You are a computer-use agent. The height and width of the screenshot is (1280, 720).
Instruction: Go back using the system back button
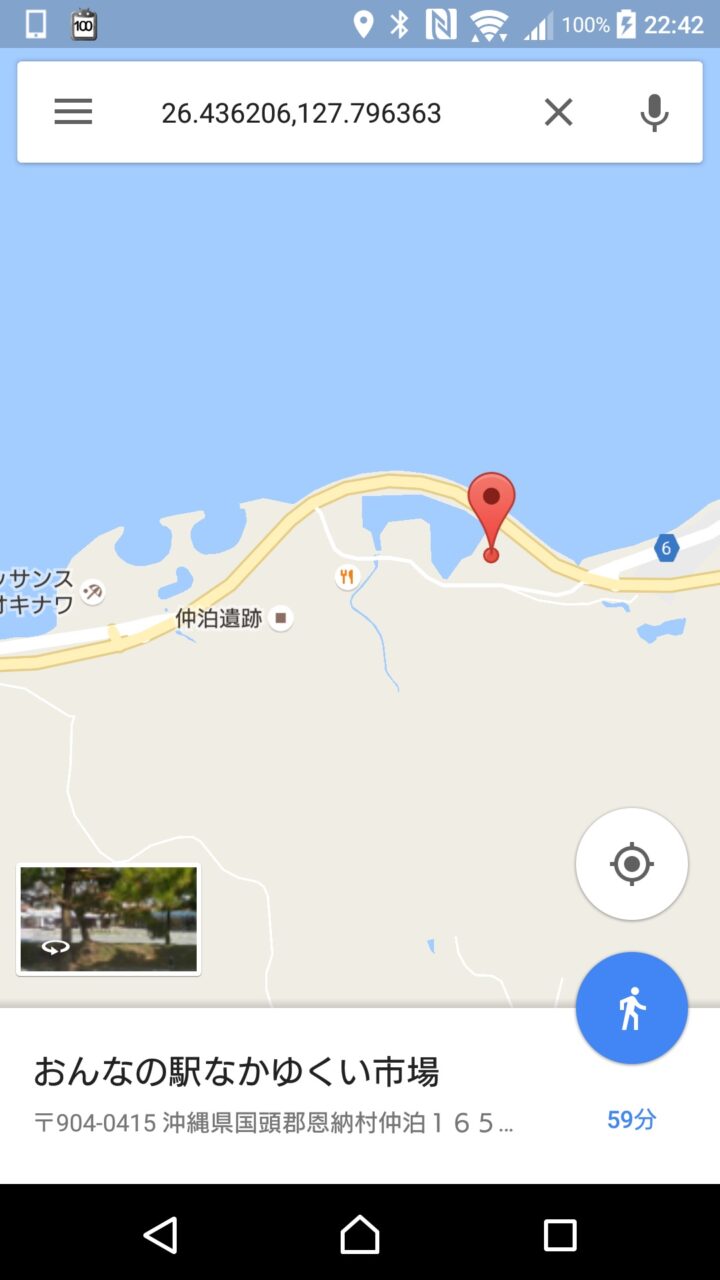tap(160, 1235)
